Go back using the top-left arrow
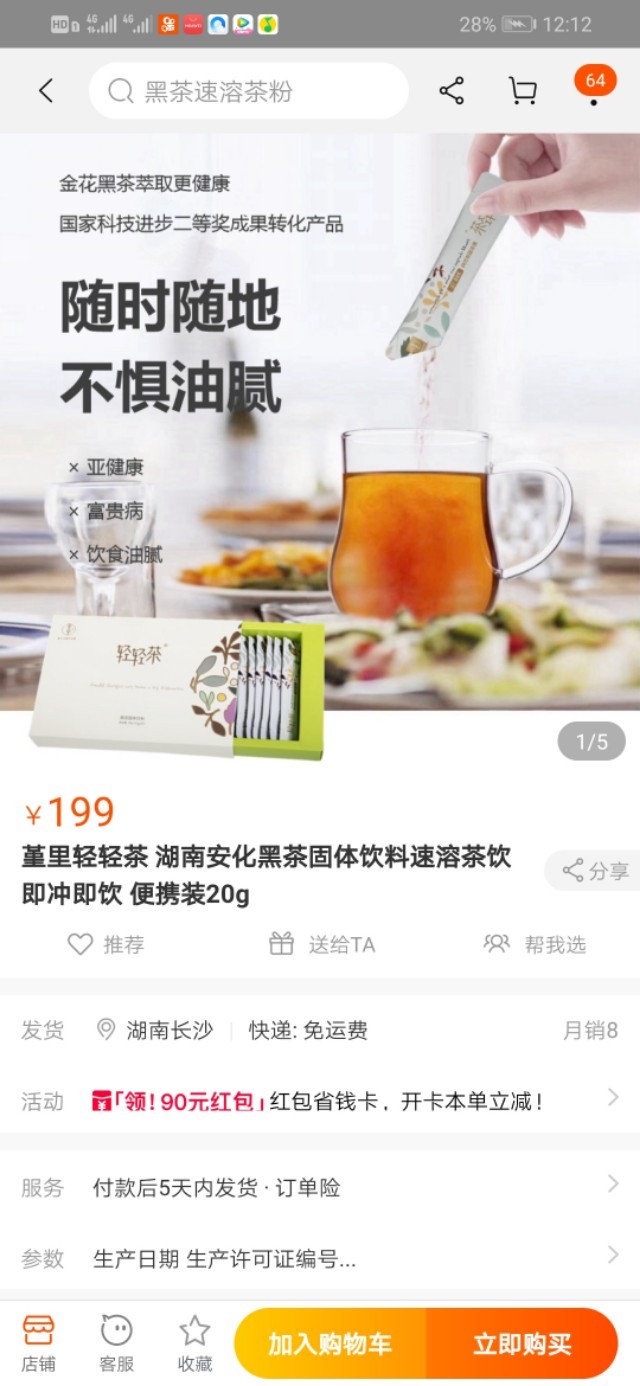The width and height of the screenshot is (640, 1386). (46, 91)
